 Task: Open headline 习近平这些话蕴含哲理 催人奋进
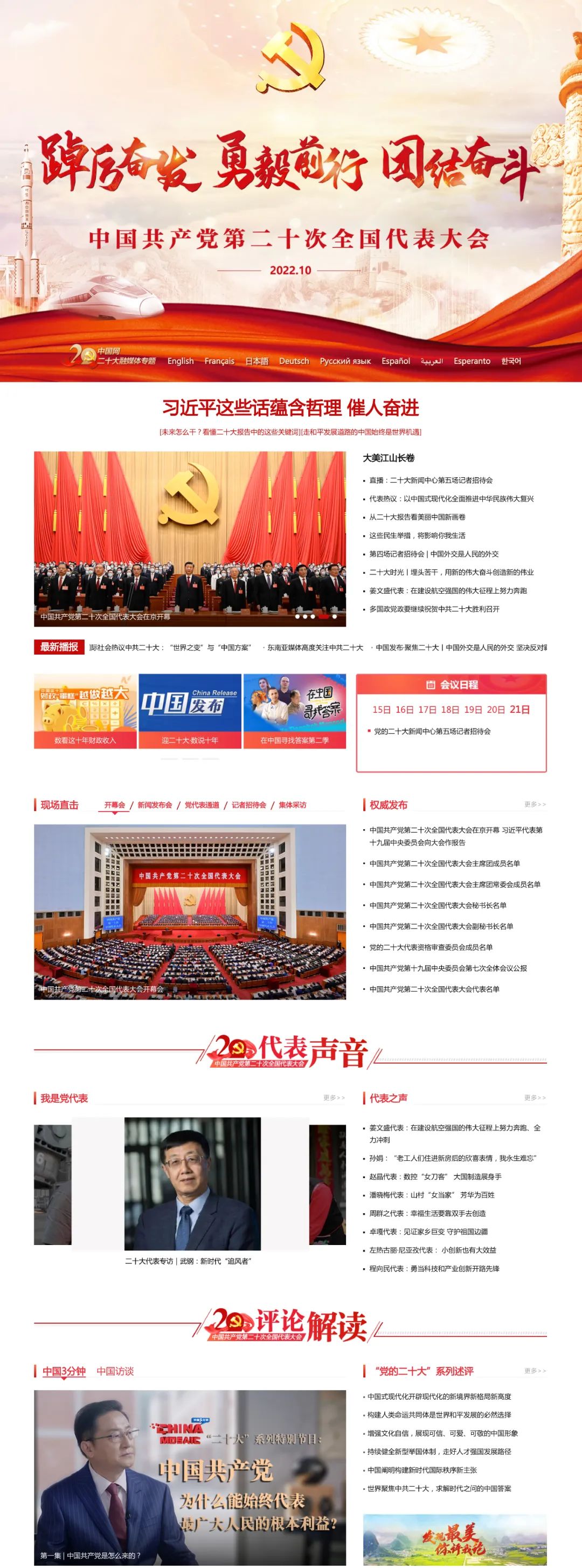pos(290,408)
